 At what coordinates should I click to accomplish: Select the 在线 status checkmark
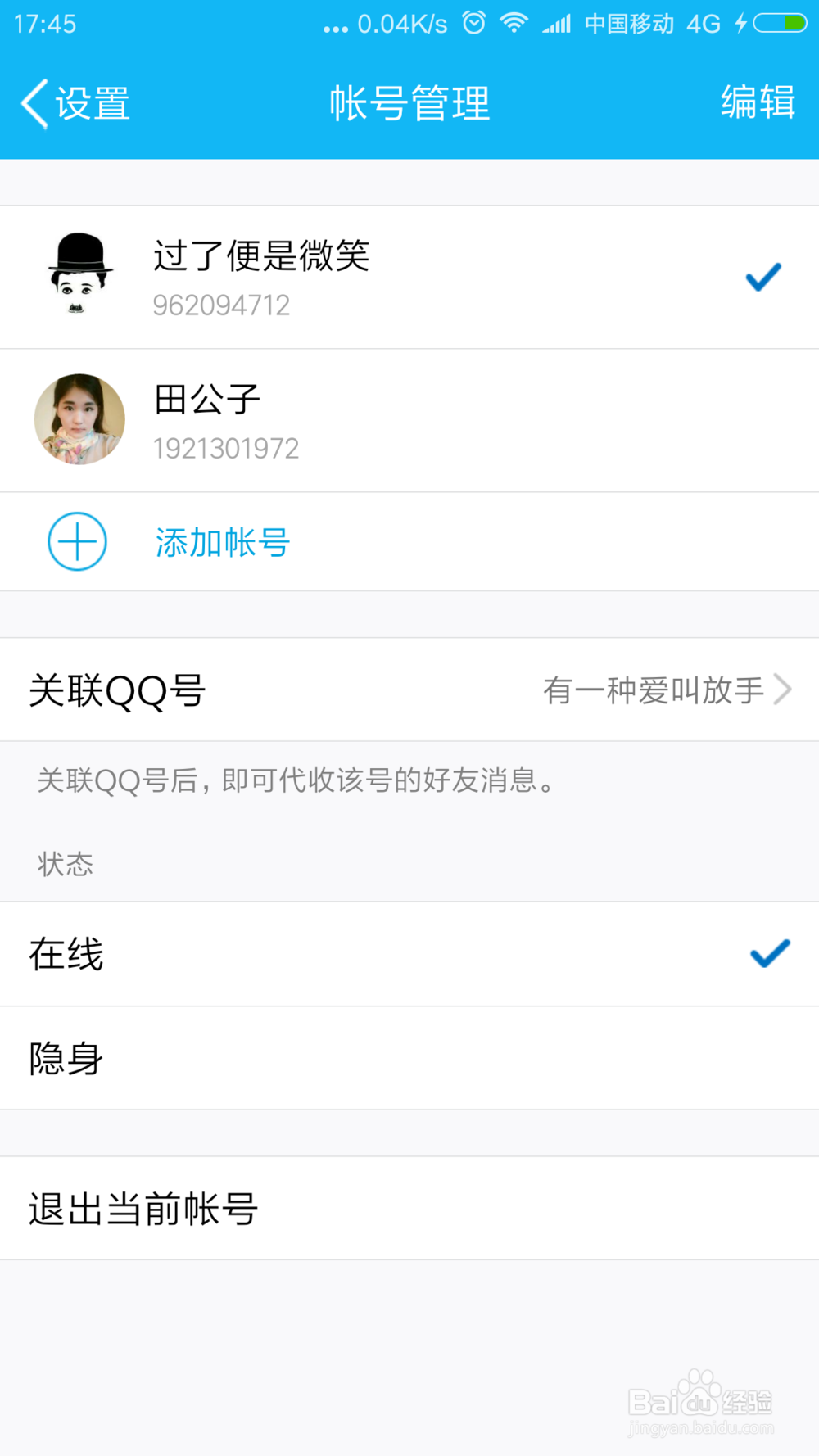pyautogui.click(x=768, y=954)
